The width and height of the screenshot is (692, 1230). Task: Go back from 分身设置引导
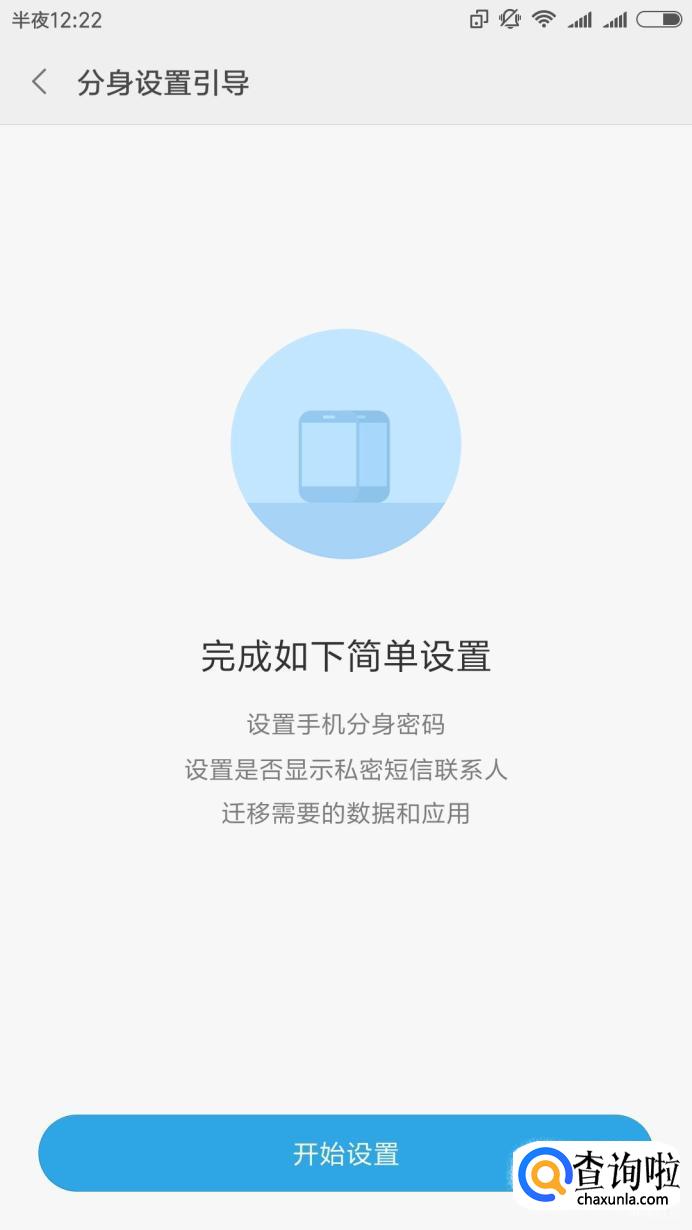click(x=40, y=82)
